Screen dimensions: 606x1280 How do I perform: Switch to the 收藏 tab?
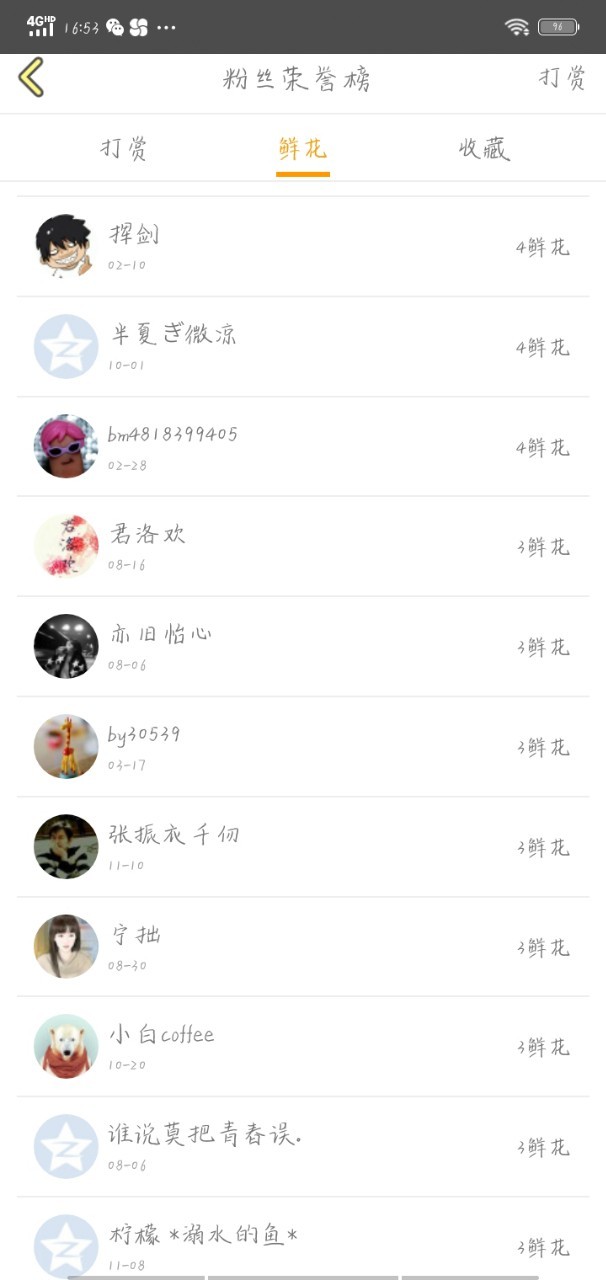[x=484, y=149]
